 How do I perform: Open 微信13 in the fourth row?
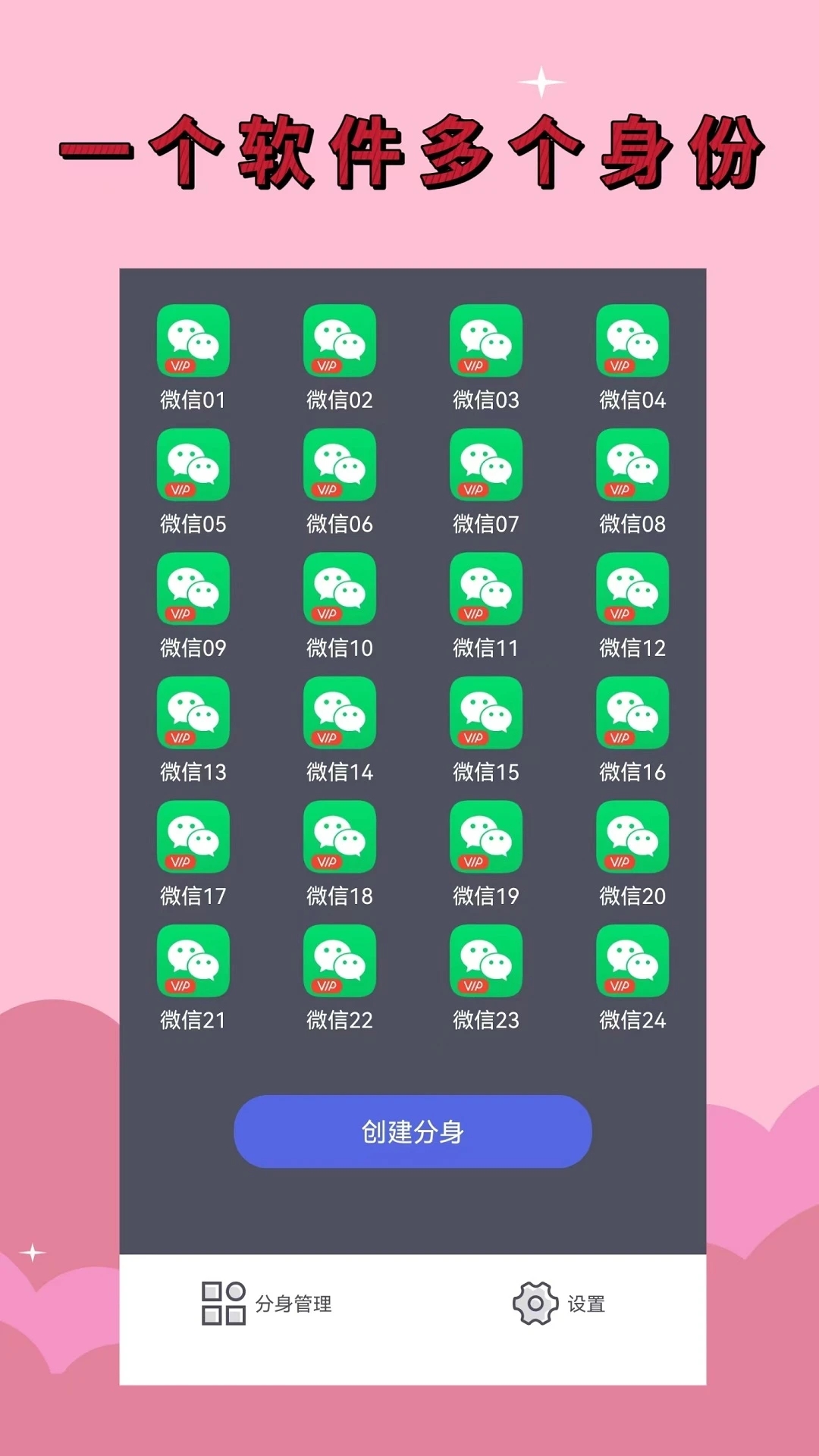click(193, 715)
